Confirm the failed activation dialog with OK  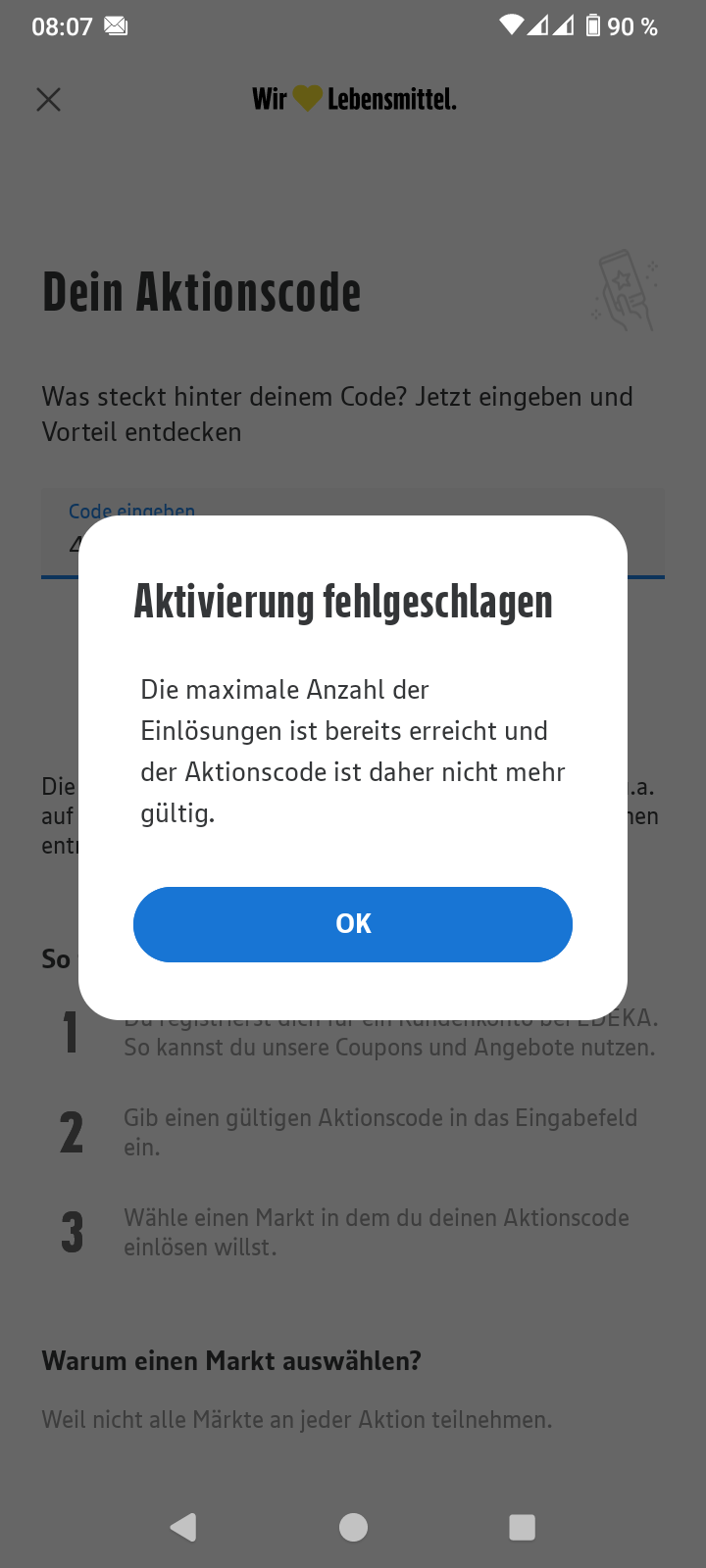[353, 924]
